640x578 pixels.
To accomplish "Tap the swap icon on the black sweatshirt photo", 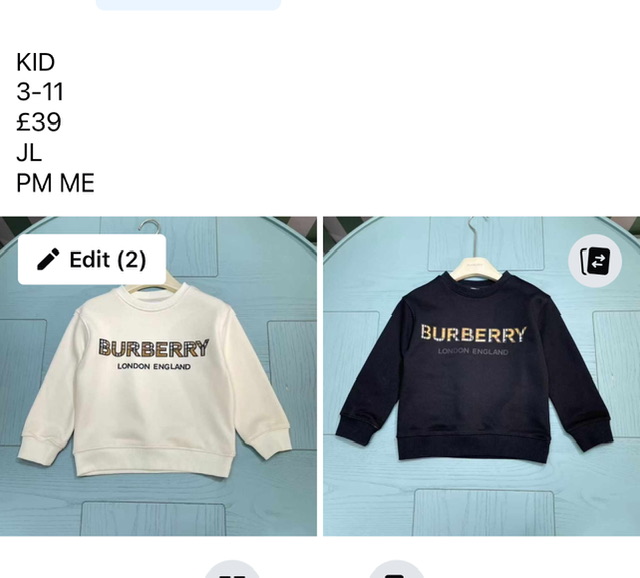I will (595, 262).
